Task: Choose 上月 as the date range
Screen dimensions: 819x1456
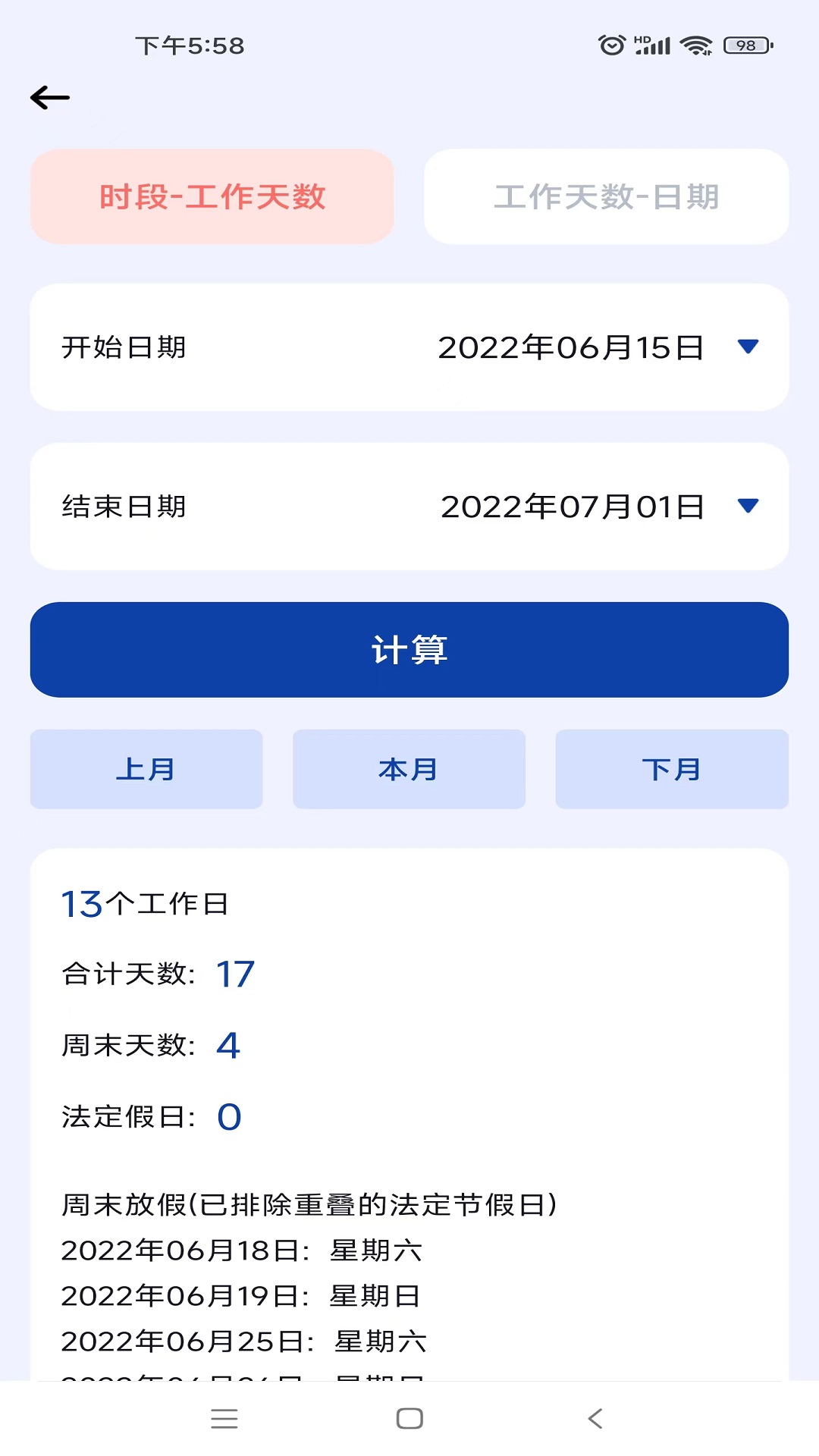Action: click(x=146, y=769)
